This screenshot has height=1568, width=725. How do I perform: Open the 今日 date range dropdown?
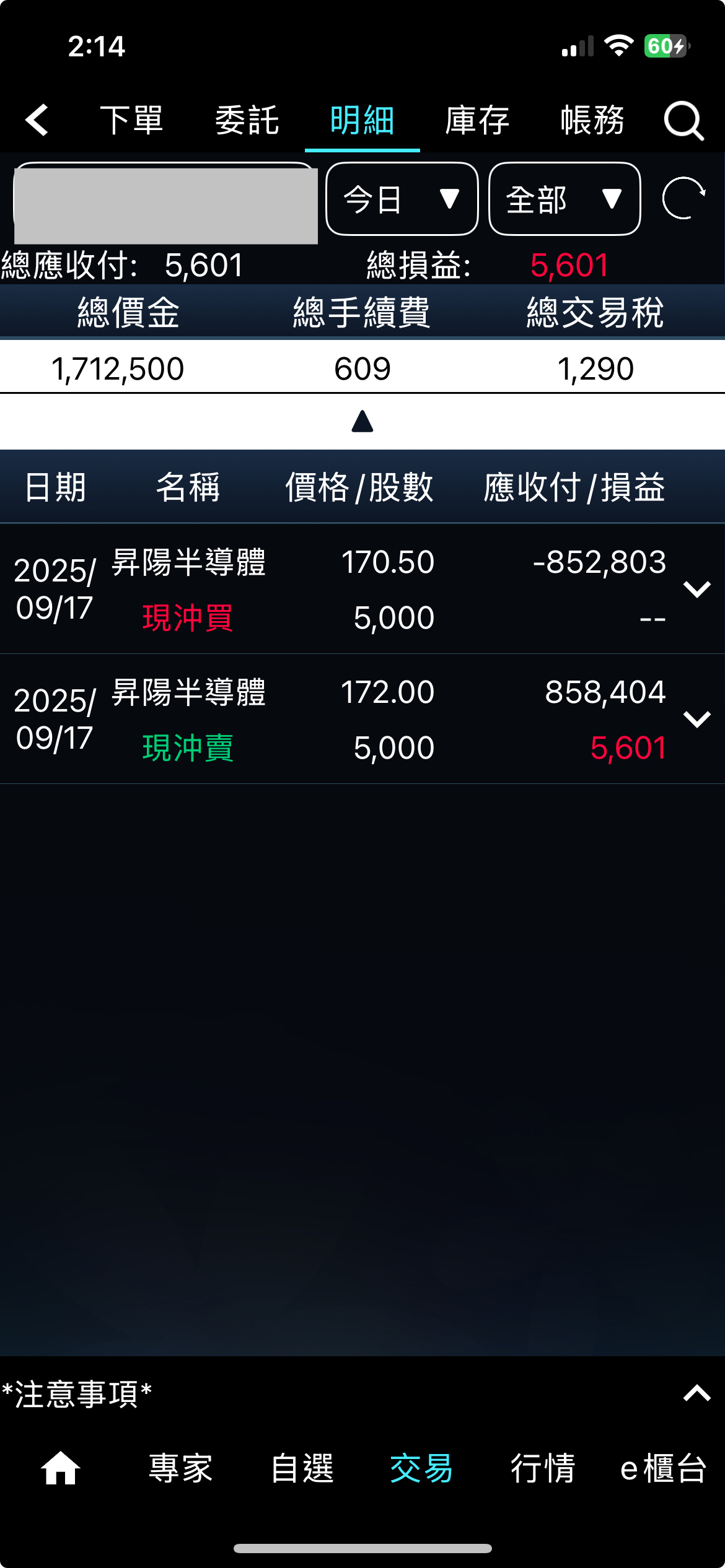pos(402,199)
